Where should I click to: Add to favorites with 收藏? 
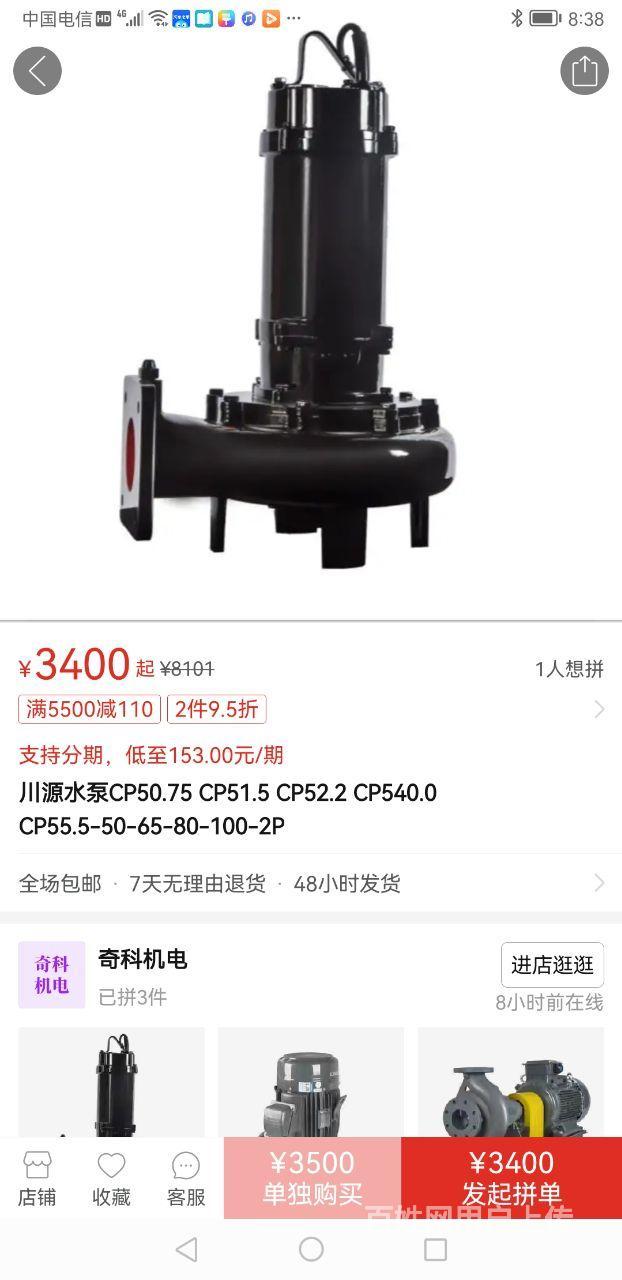(111, 1178)
